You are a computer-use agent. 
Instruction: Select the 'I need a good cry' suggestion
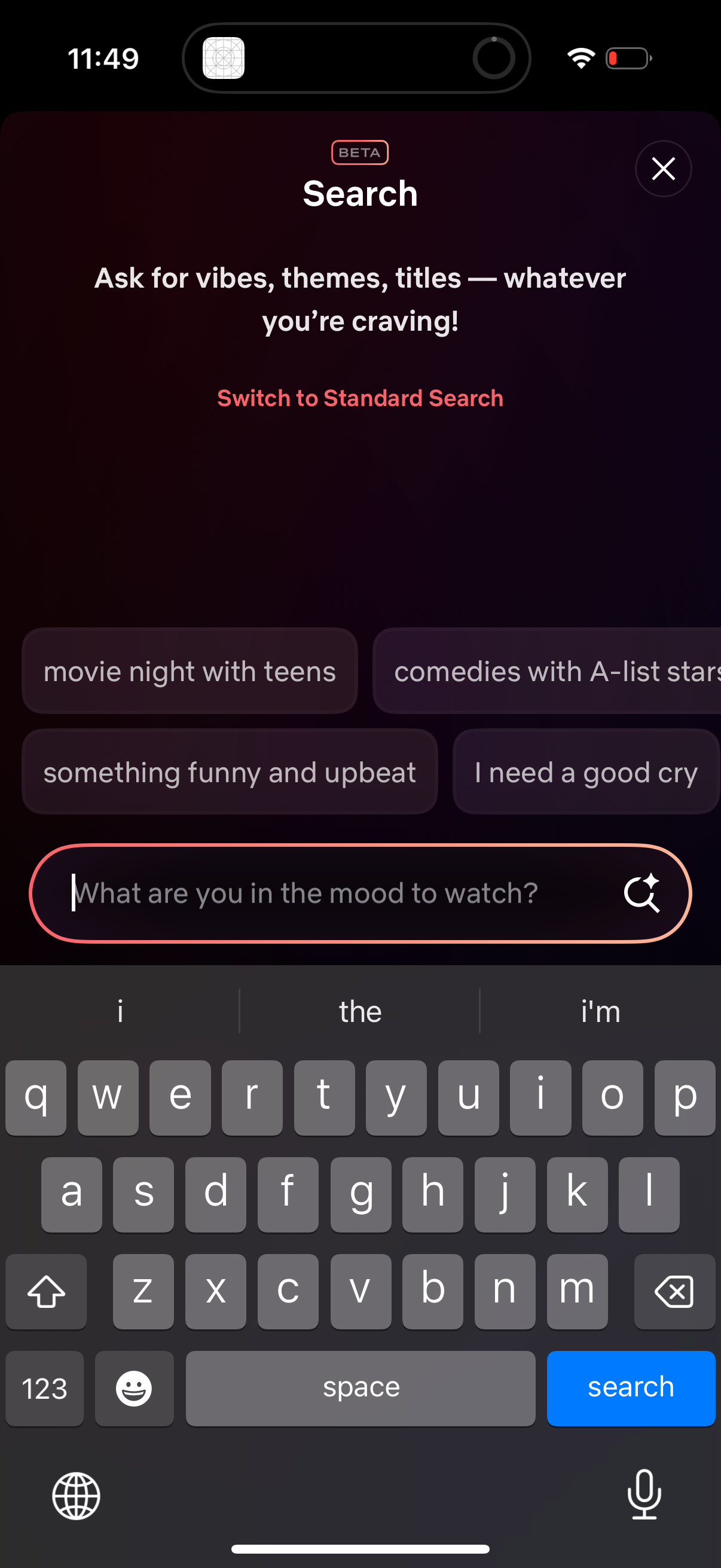pyautogui.click(x=586, y=771)
